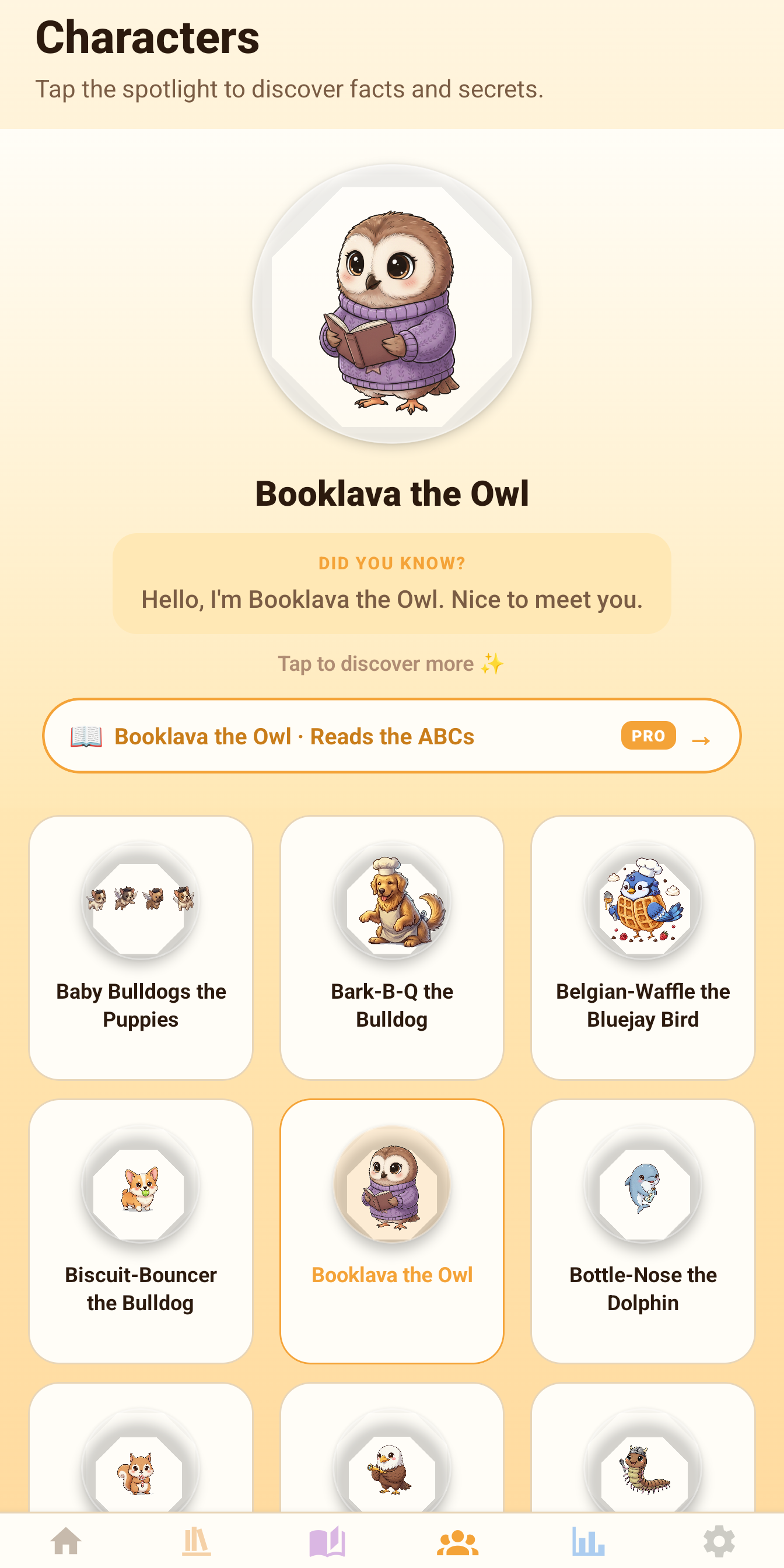Open the settings gear tab
Screen dimensions: 784x1568
[719, 1541]
